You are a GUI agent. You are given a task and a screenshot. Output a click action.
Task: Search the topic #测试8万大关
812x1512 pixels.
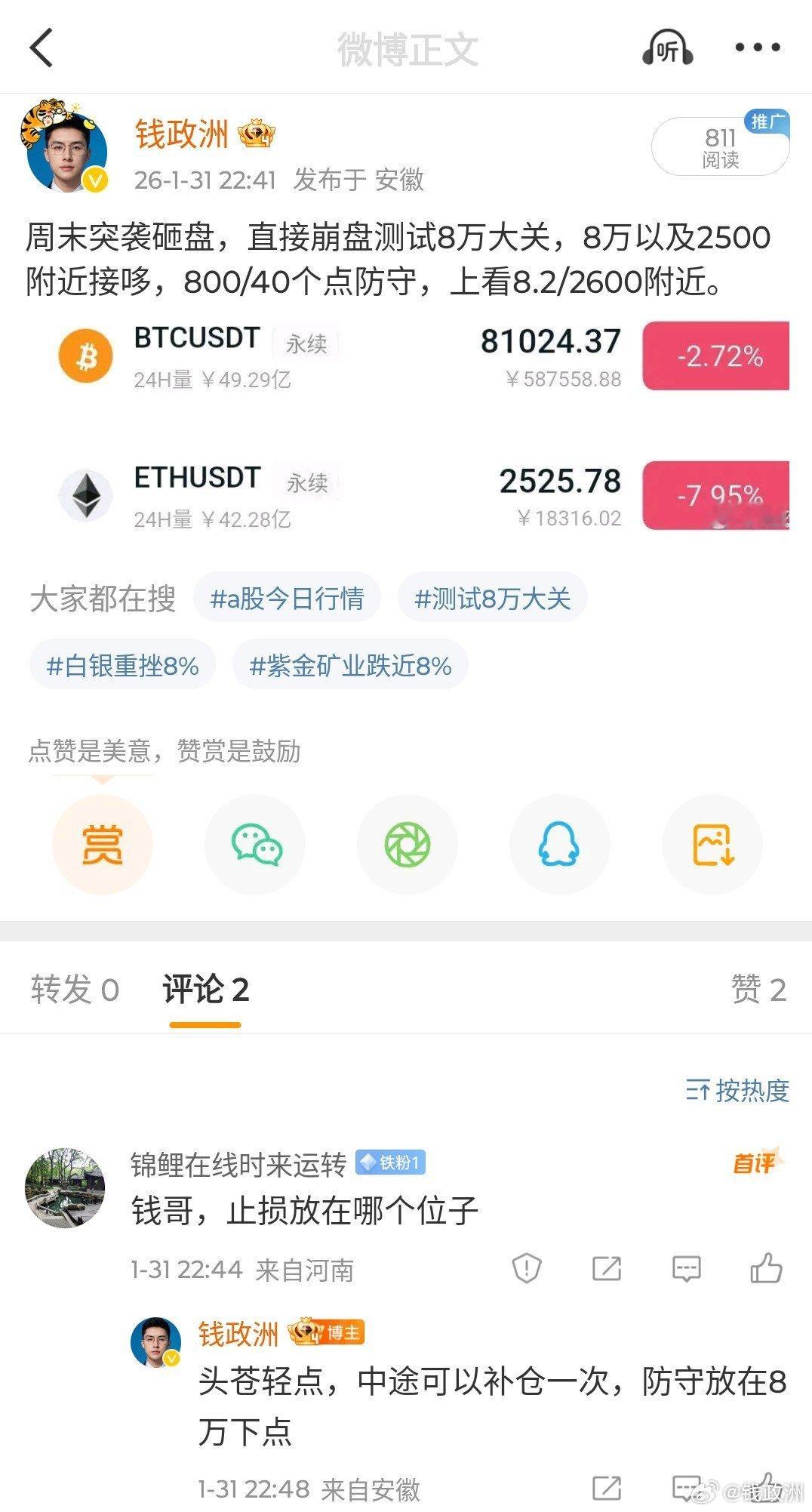pyautogui.click(x=492, y=599)
